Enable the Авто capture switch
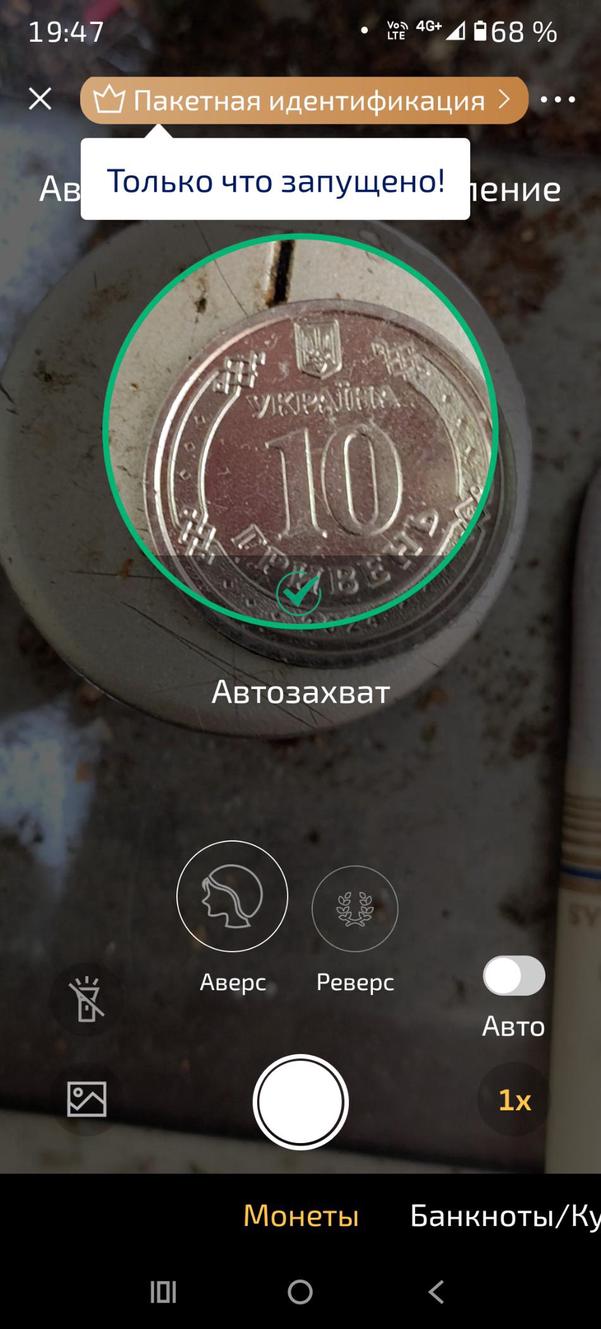The height and width of the screenshot is (1329, 601). click(x=514, y=976)
